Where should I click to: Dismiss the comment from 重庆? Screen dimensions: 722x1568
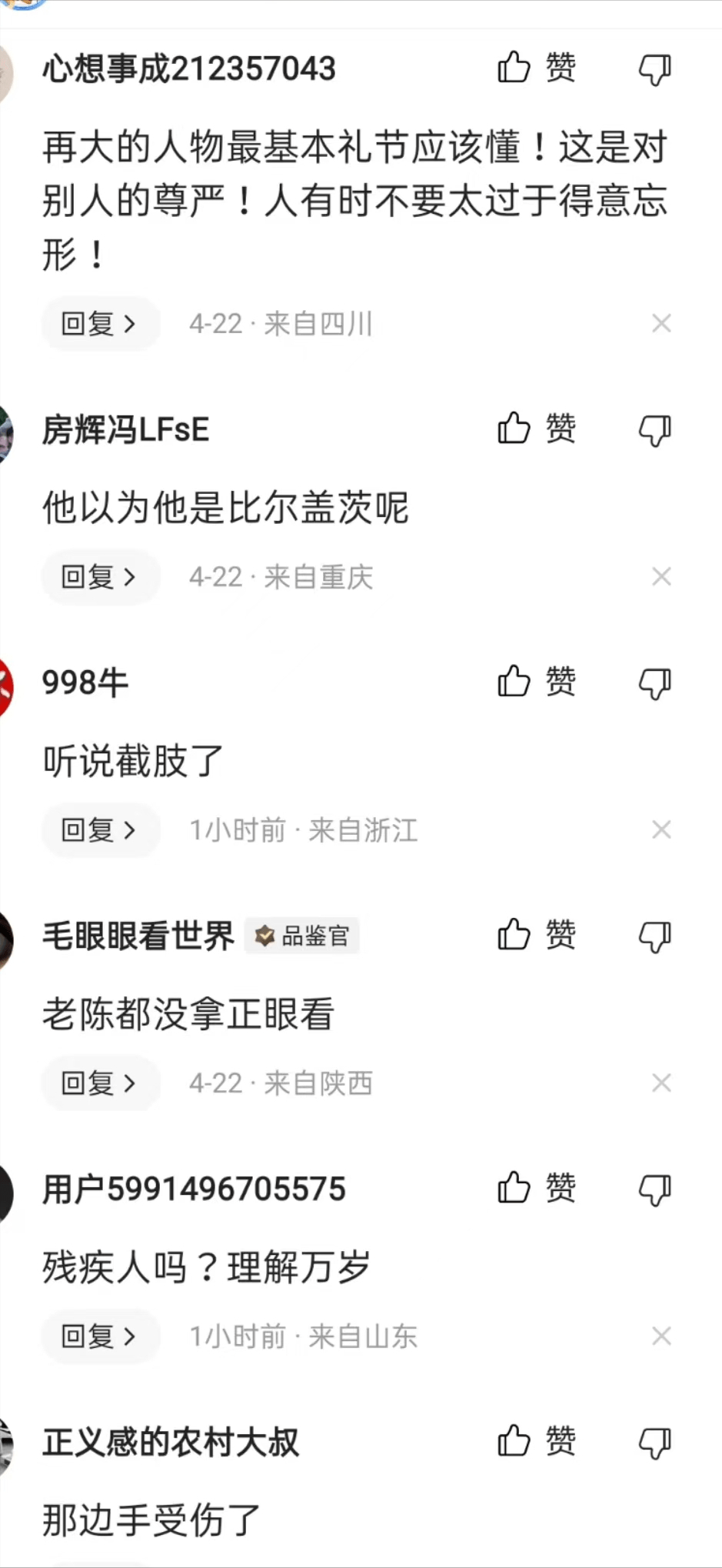[x=661, y=577]
